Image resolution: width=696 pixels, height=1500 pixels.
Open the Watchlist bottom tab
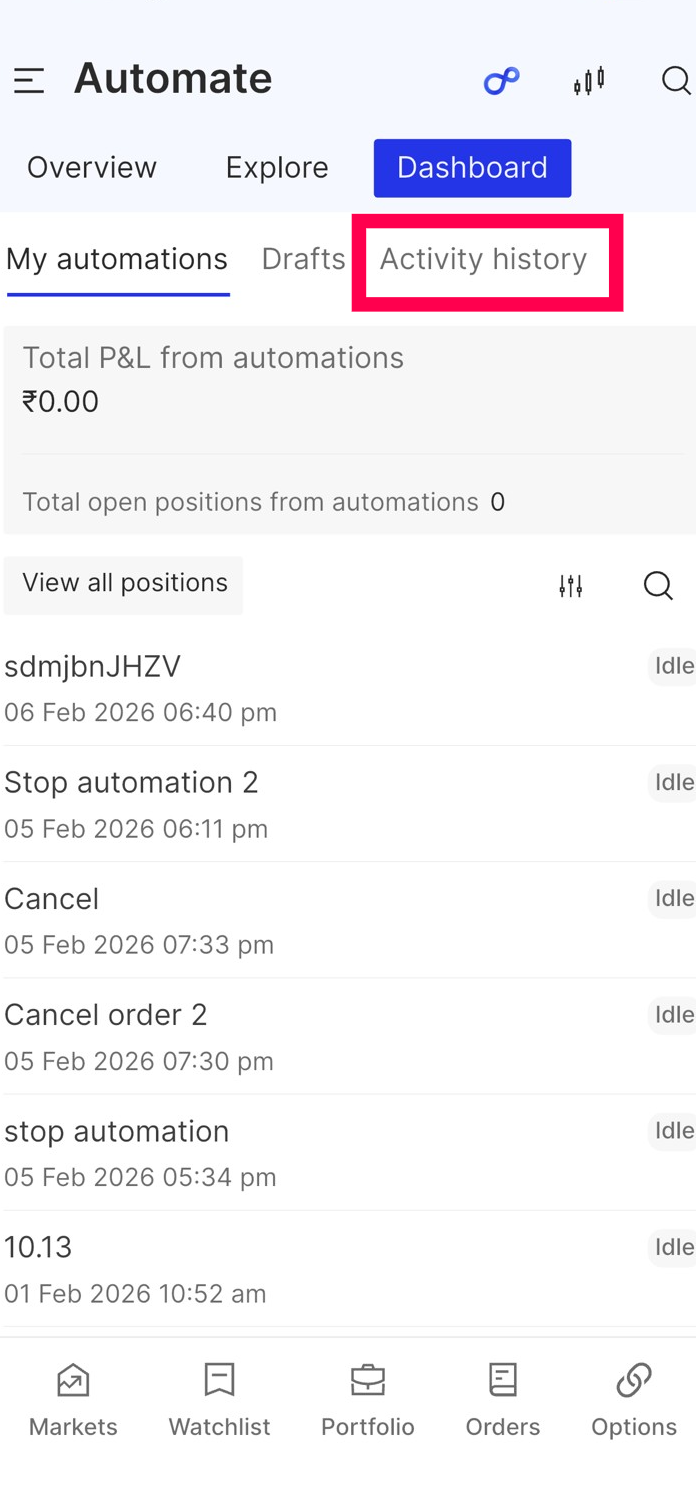219,1400
